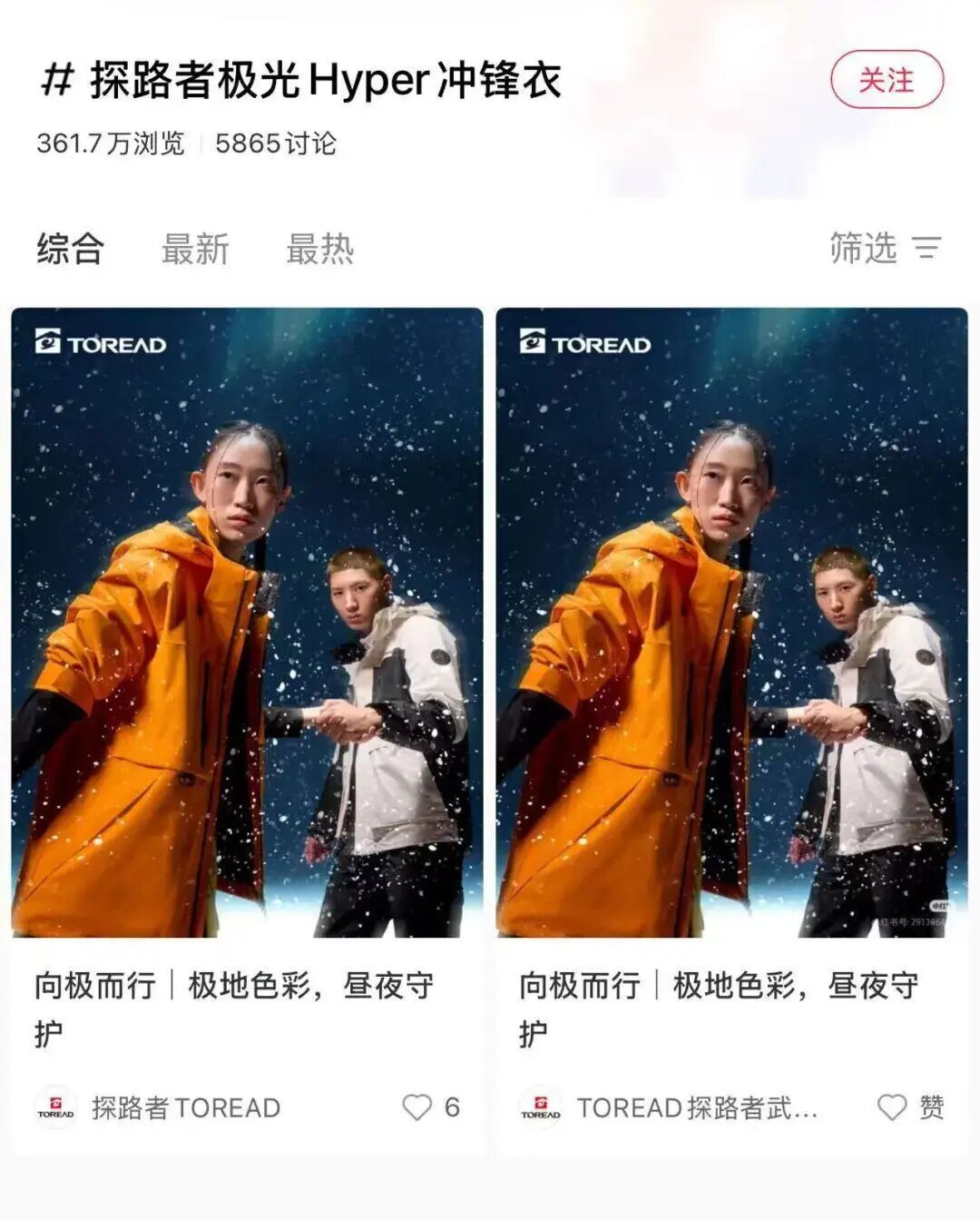The height and width of the screenshot is (1220, 980).
Task: Open the 筛选 filter options
Action: coord(885,248)
